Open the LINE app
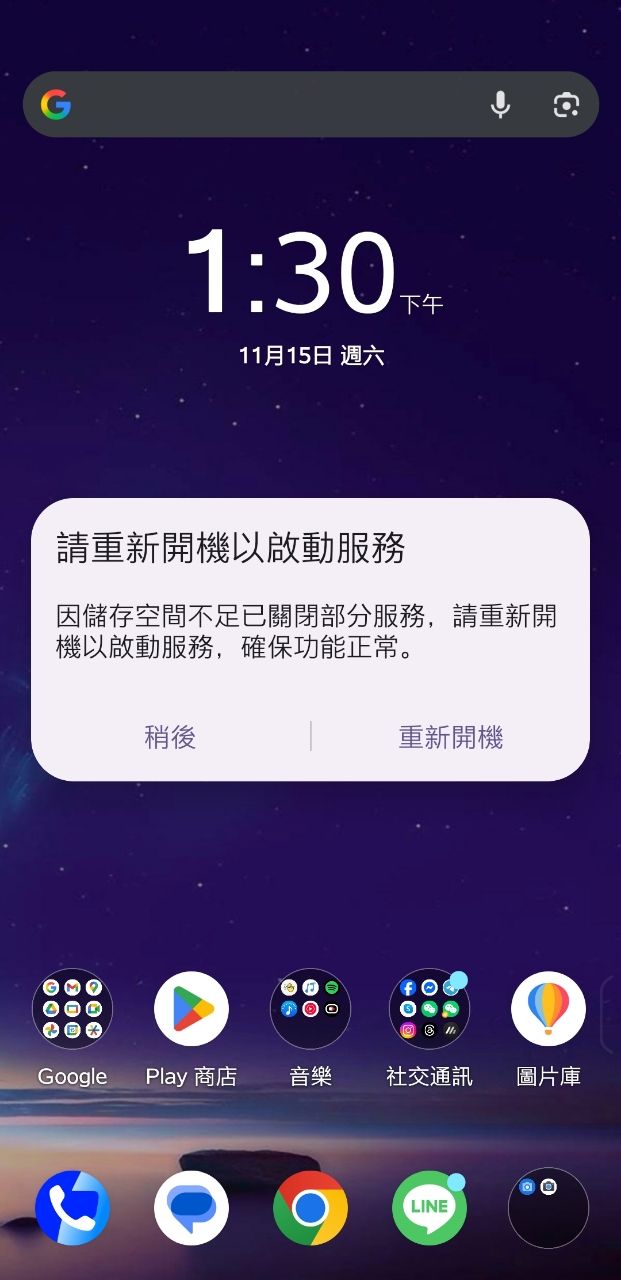 [x=429, y=1208]
